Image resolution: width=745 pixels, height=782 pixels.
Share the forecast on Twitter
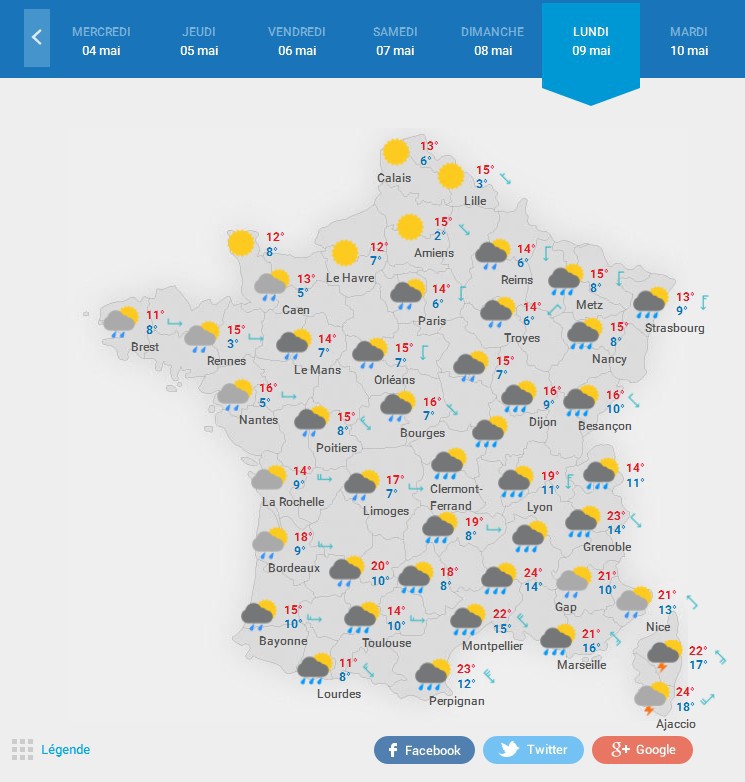point(533,750)
